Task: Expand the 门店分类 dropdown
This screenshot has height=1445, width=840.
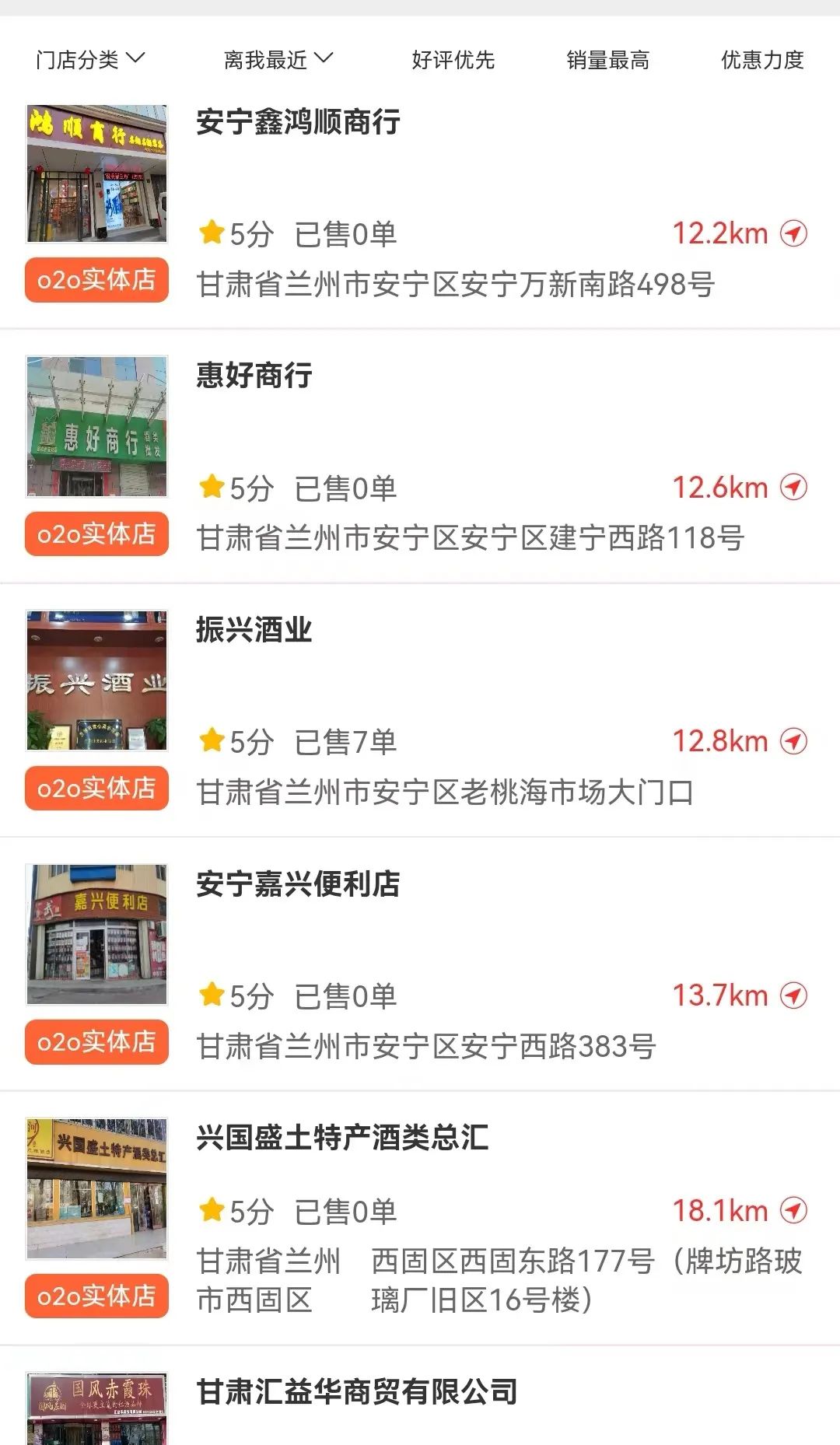Action: (x=90, y=59)
